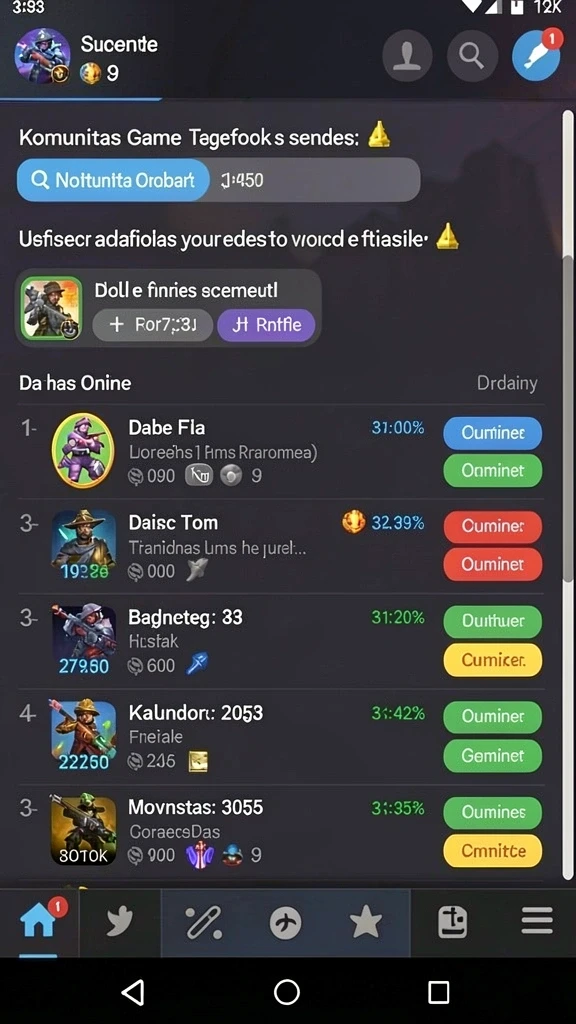Open the blue notification icon with badge

coord(537,55)
